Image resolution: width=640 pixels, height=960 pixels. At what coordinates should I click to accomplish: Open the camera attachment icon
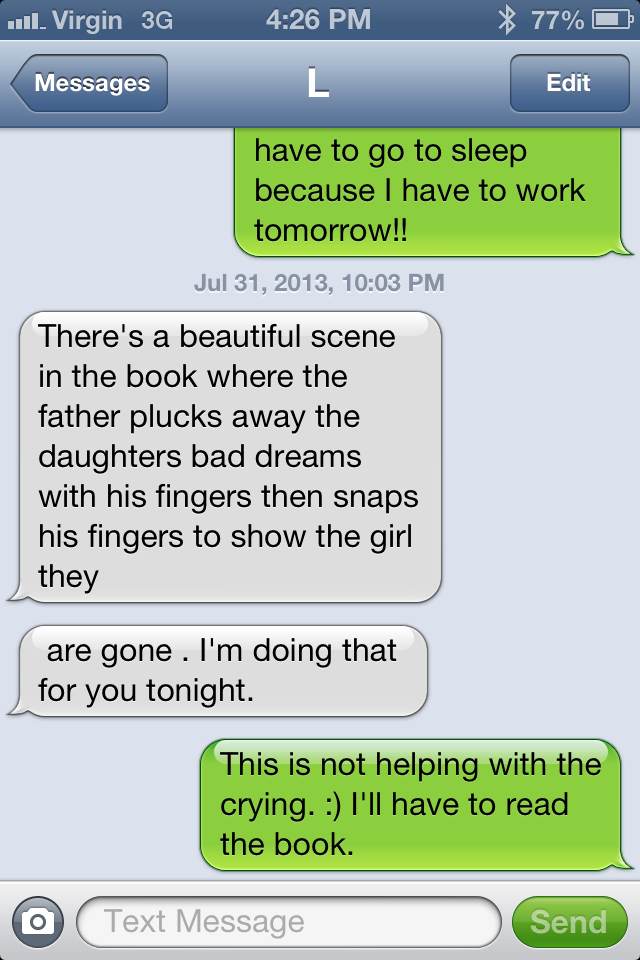pos(38,921)
